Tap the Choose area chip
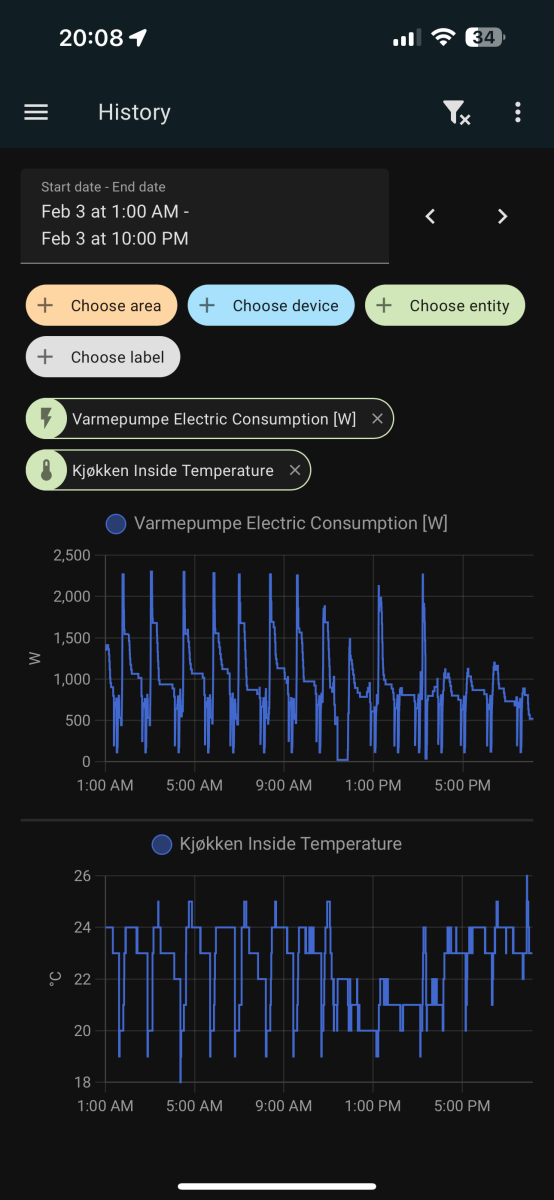Screen dimensions: 554x1200 point(101,306)
